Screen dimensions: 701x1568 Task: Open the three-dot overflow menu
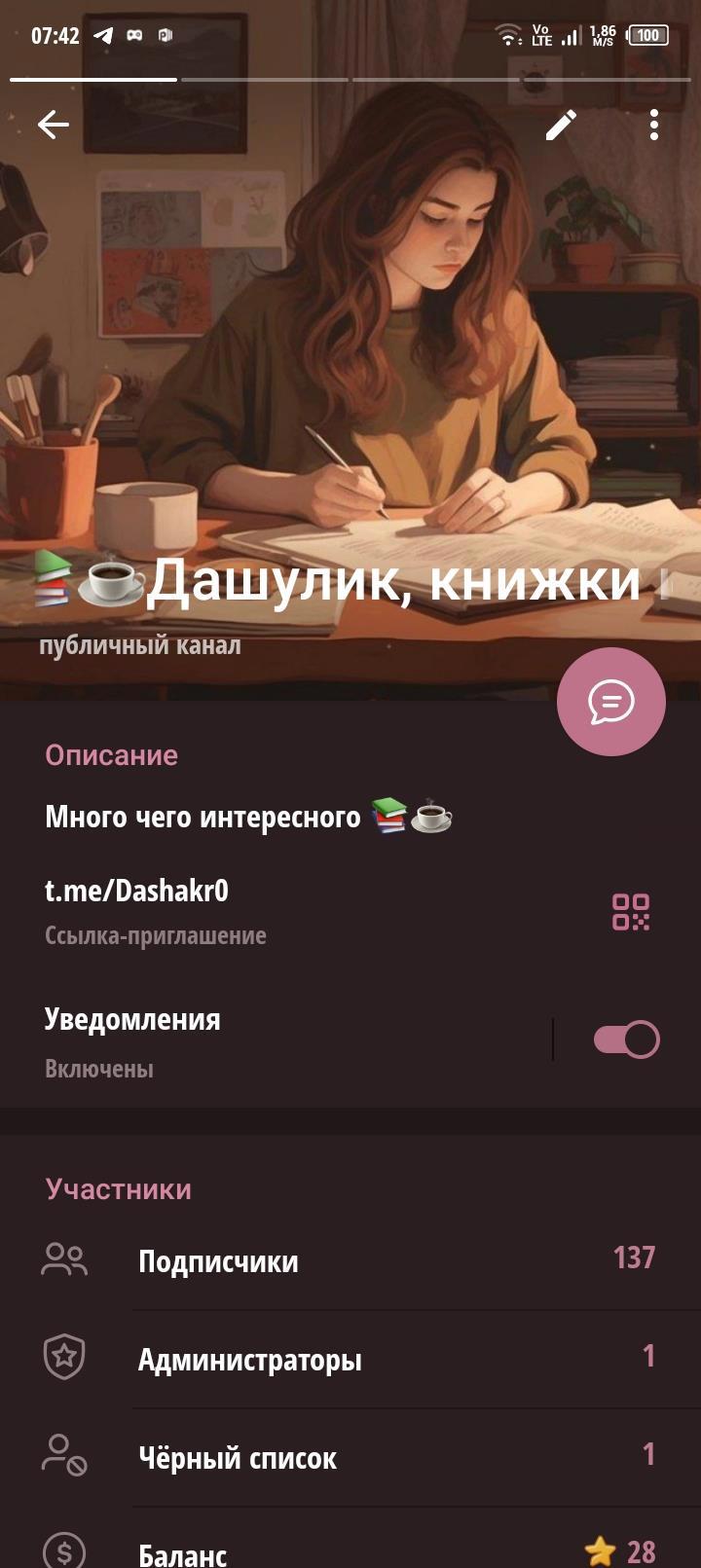click(654, 125)
